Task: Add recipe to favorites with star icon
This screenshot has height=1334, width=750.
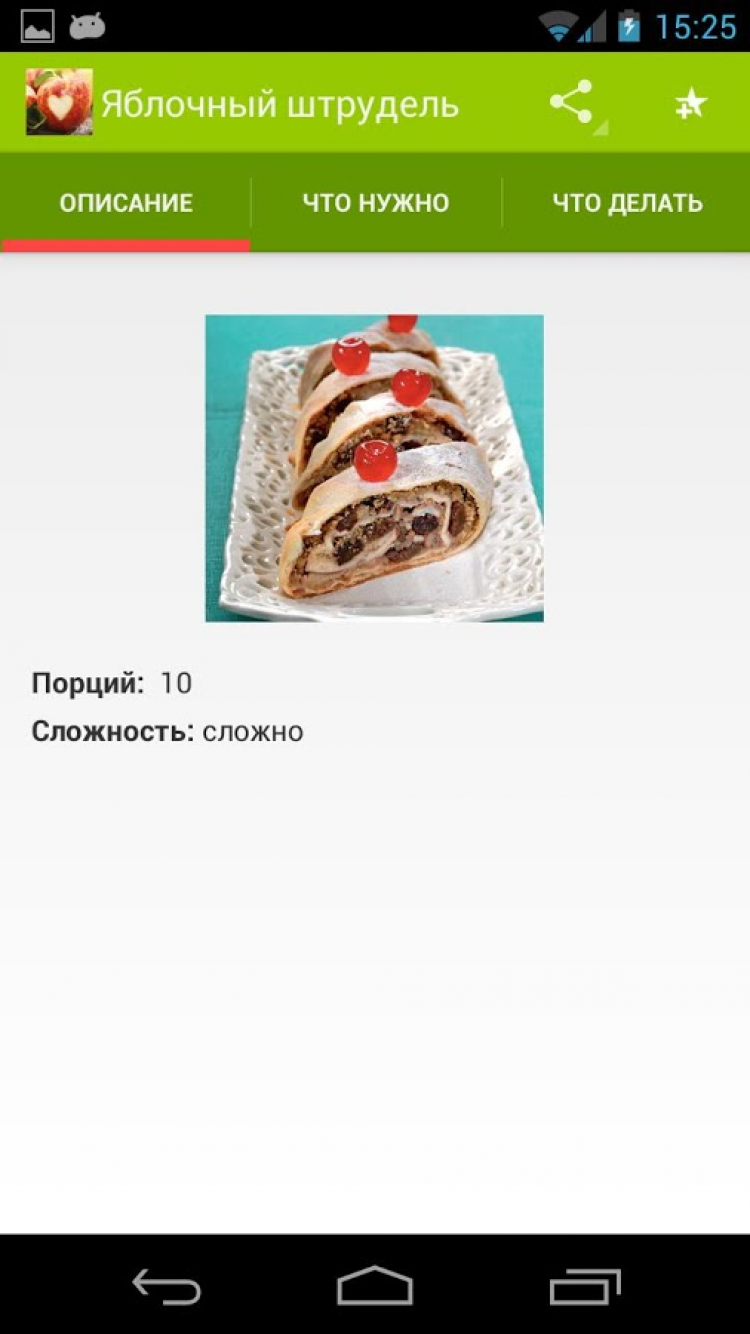Action: (x=690, y=103)
